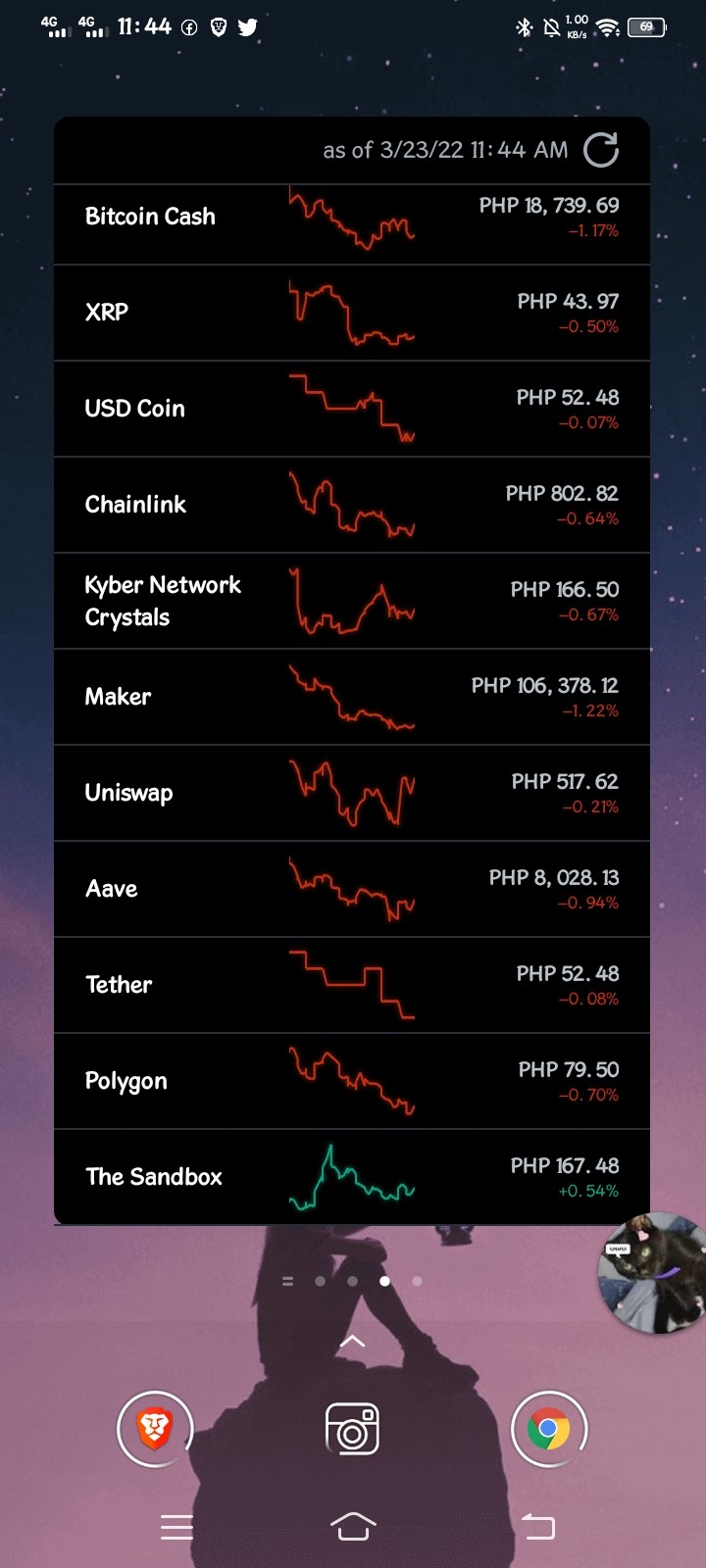
Task: Tap the floating cat photo bubble
Action: [652, 1272]
